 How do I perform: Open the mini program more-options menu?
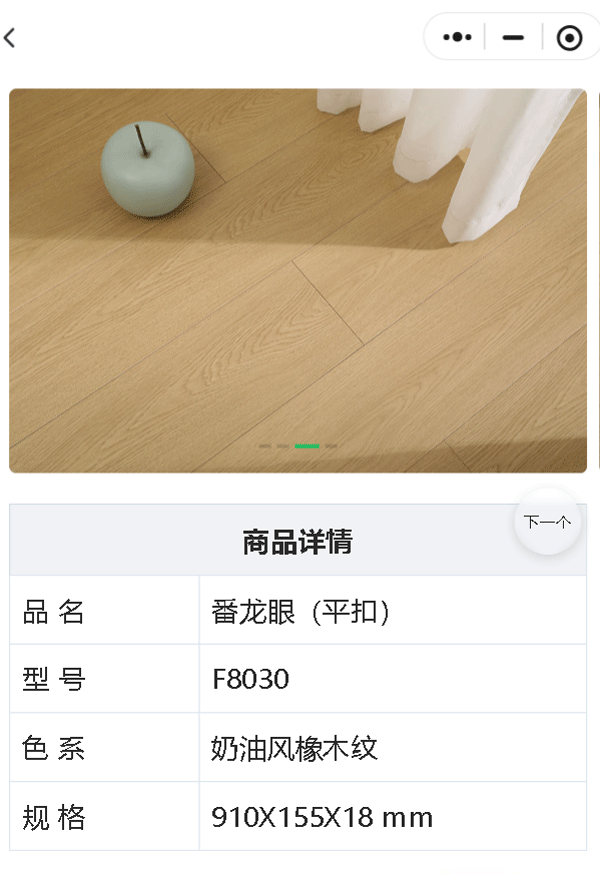(457, 38)
